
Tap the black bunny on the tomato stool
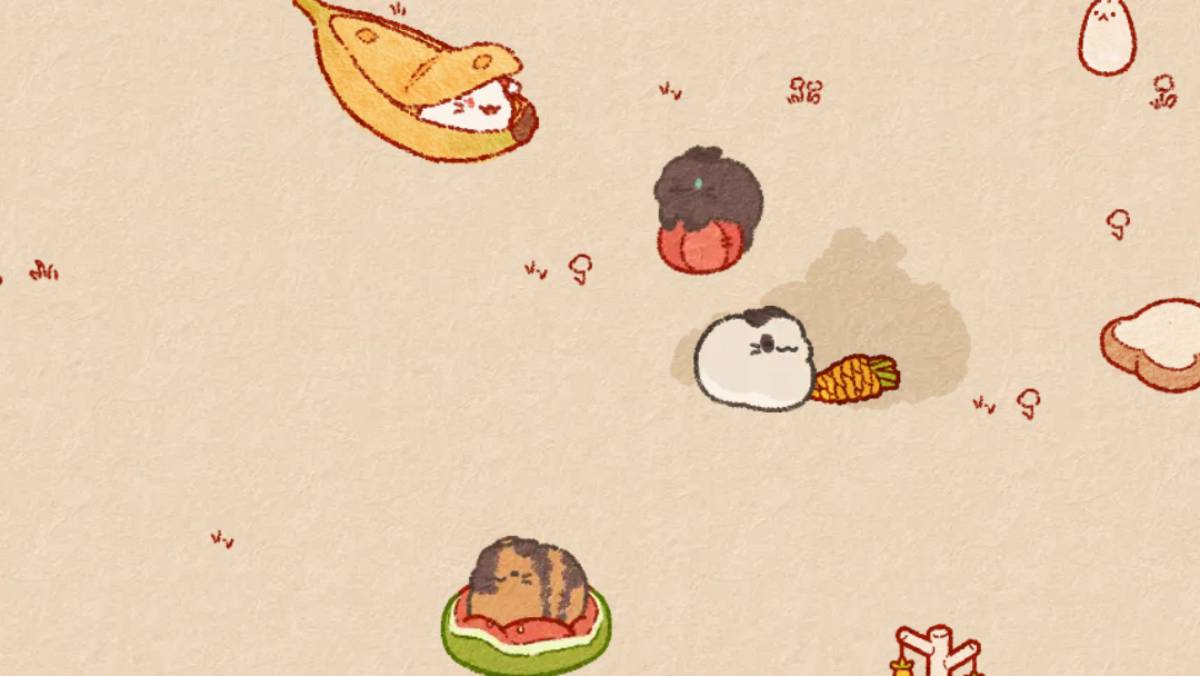point(708,190)
